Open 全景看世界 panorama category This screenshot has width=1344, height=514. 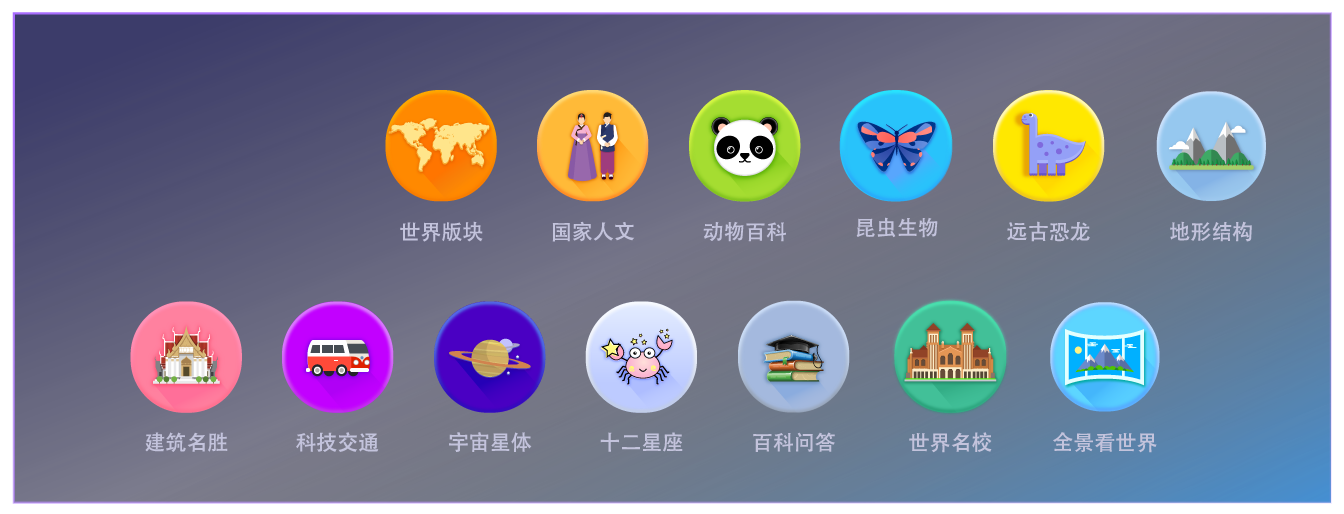point(1105,357)
